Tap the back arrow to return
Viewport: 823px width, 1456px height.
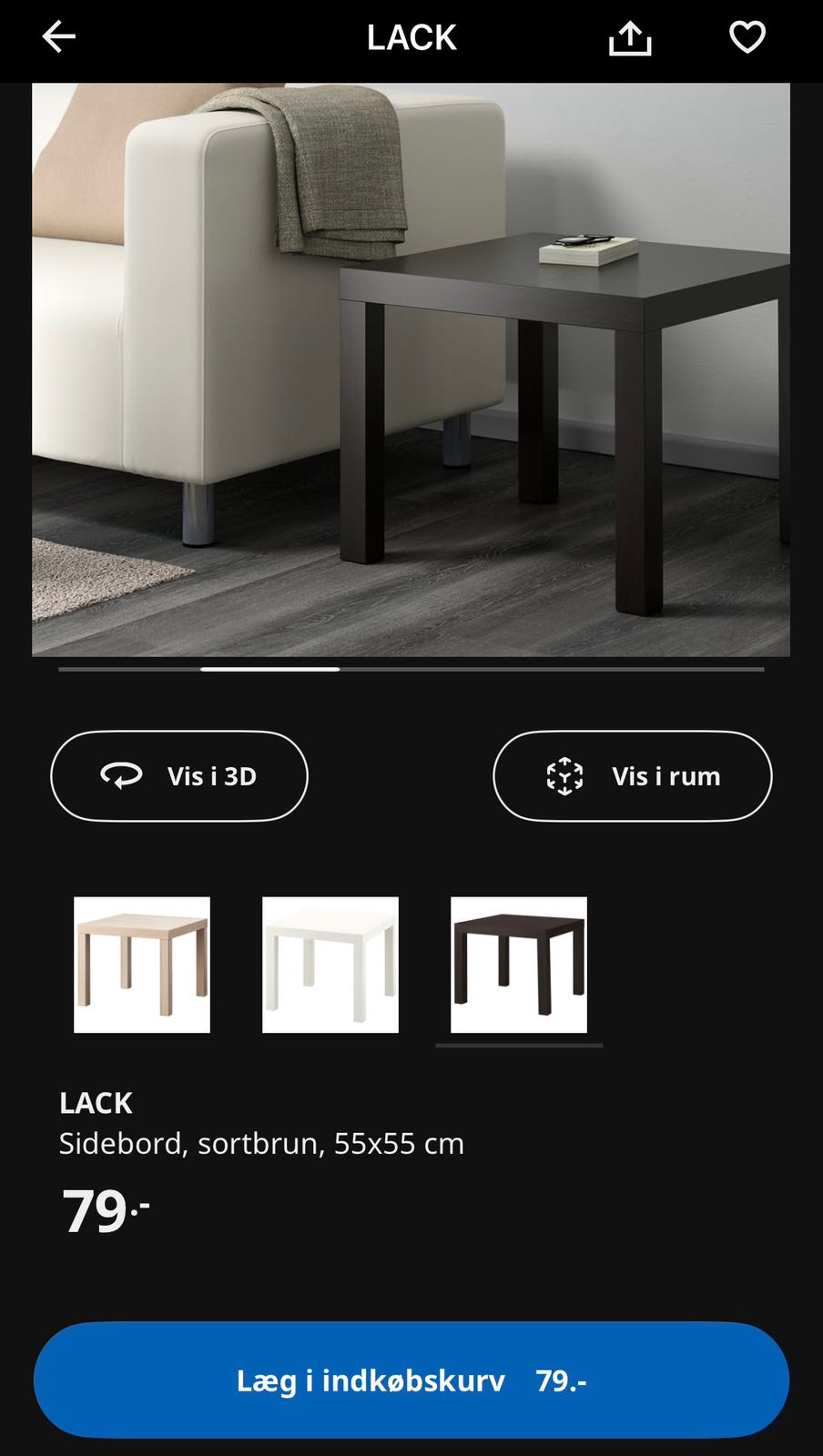57,36
